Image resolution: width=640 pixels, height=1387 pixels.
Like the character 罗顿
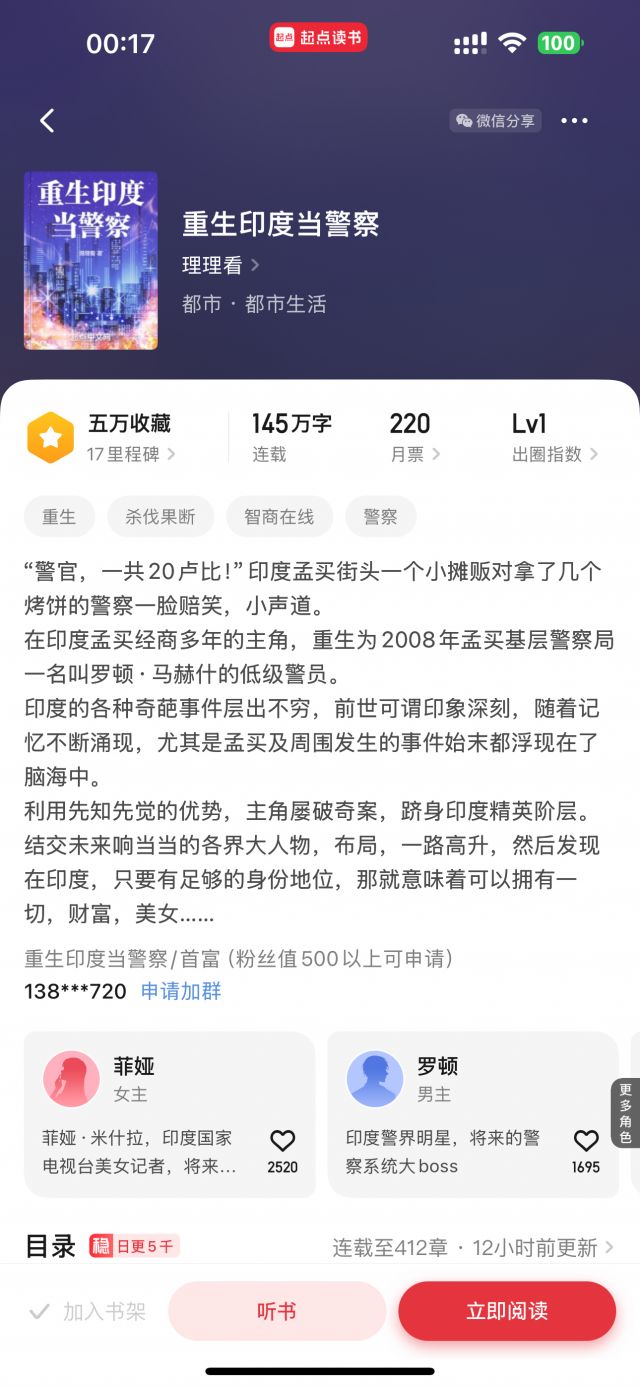point(586,1142)
